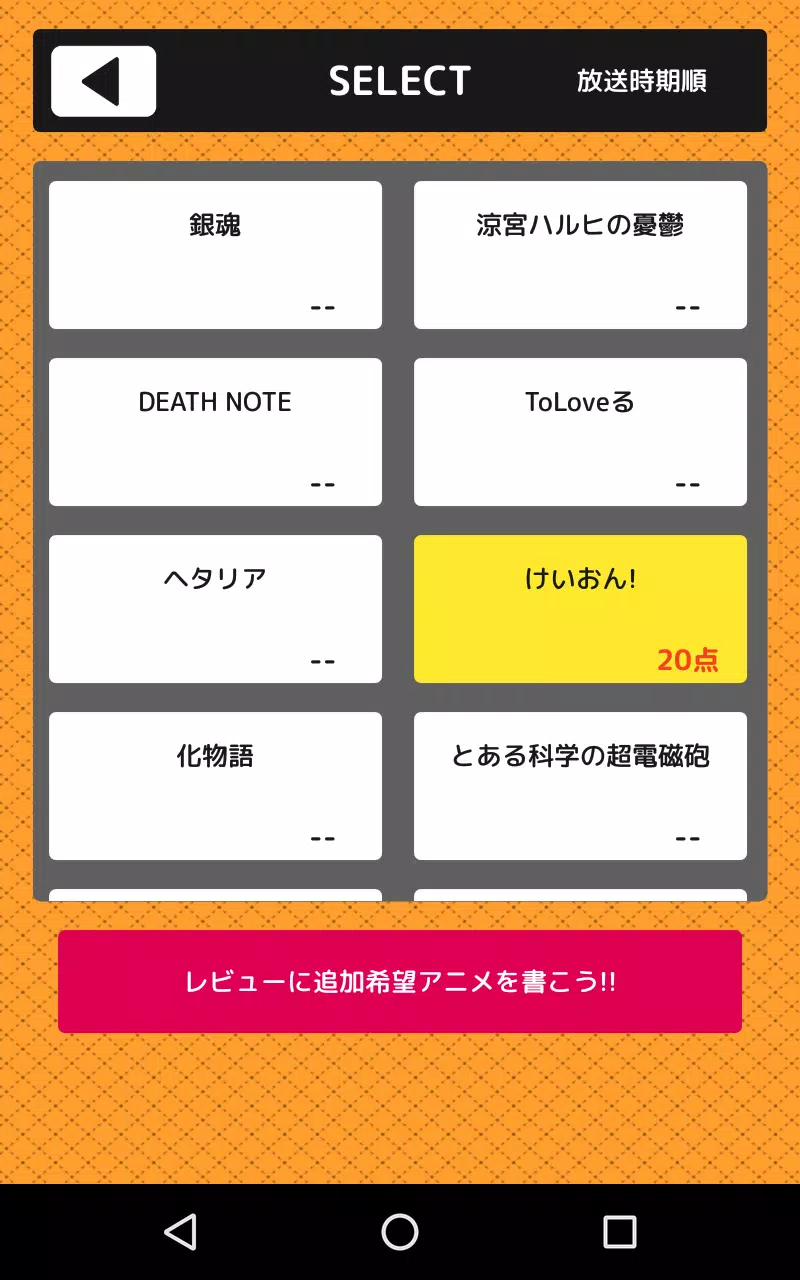This screenshot has height=1280, width=800.
Task: Select the 銀魂 anime card
Action: point(214,253)
